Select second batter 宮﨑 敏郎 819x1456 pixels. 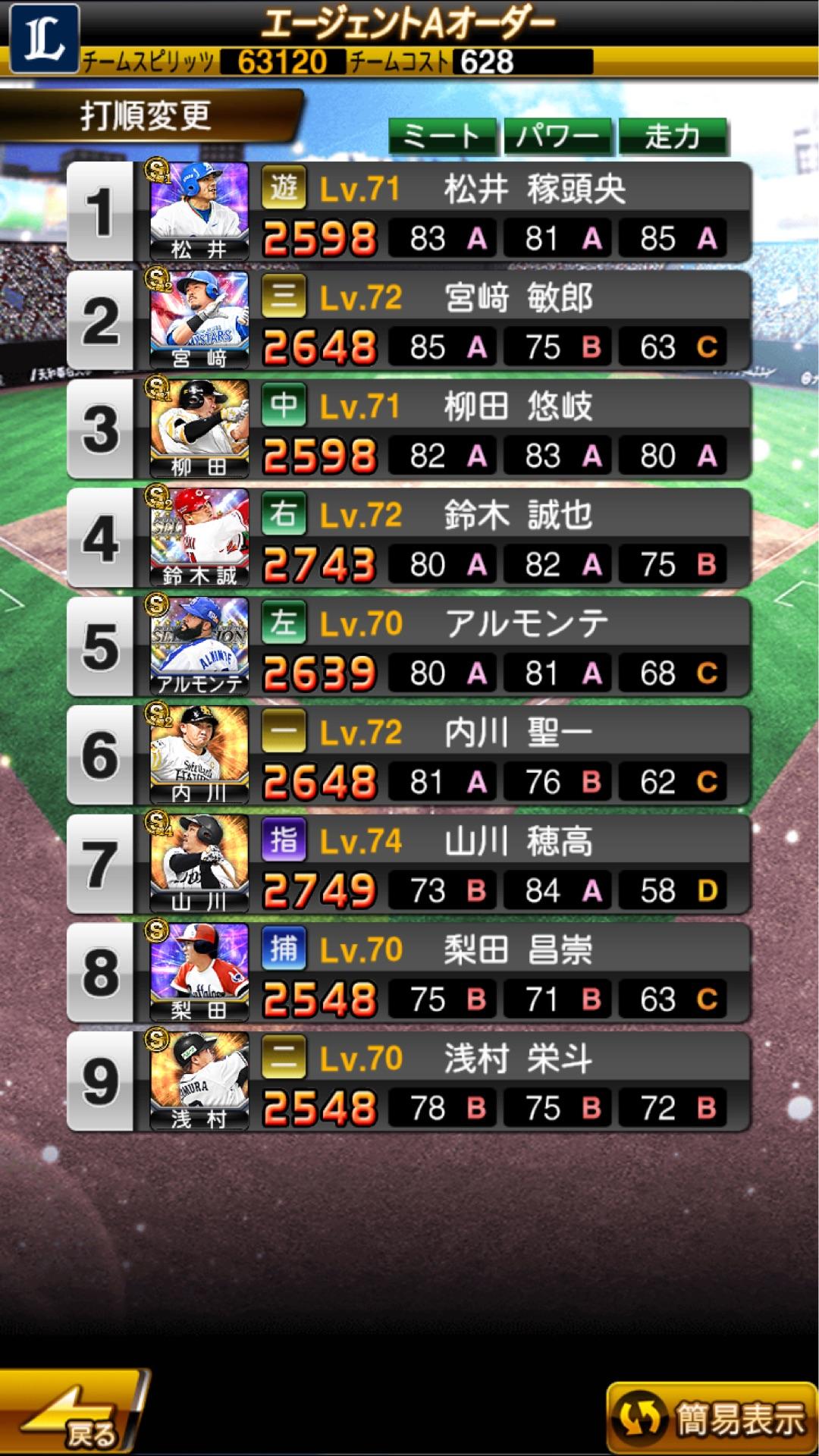tap(409, 321)
